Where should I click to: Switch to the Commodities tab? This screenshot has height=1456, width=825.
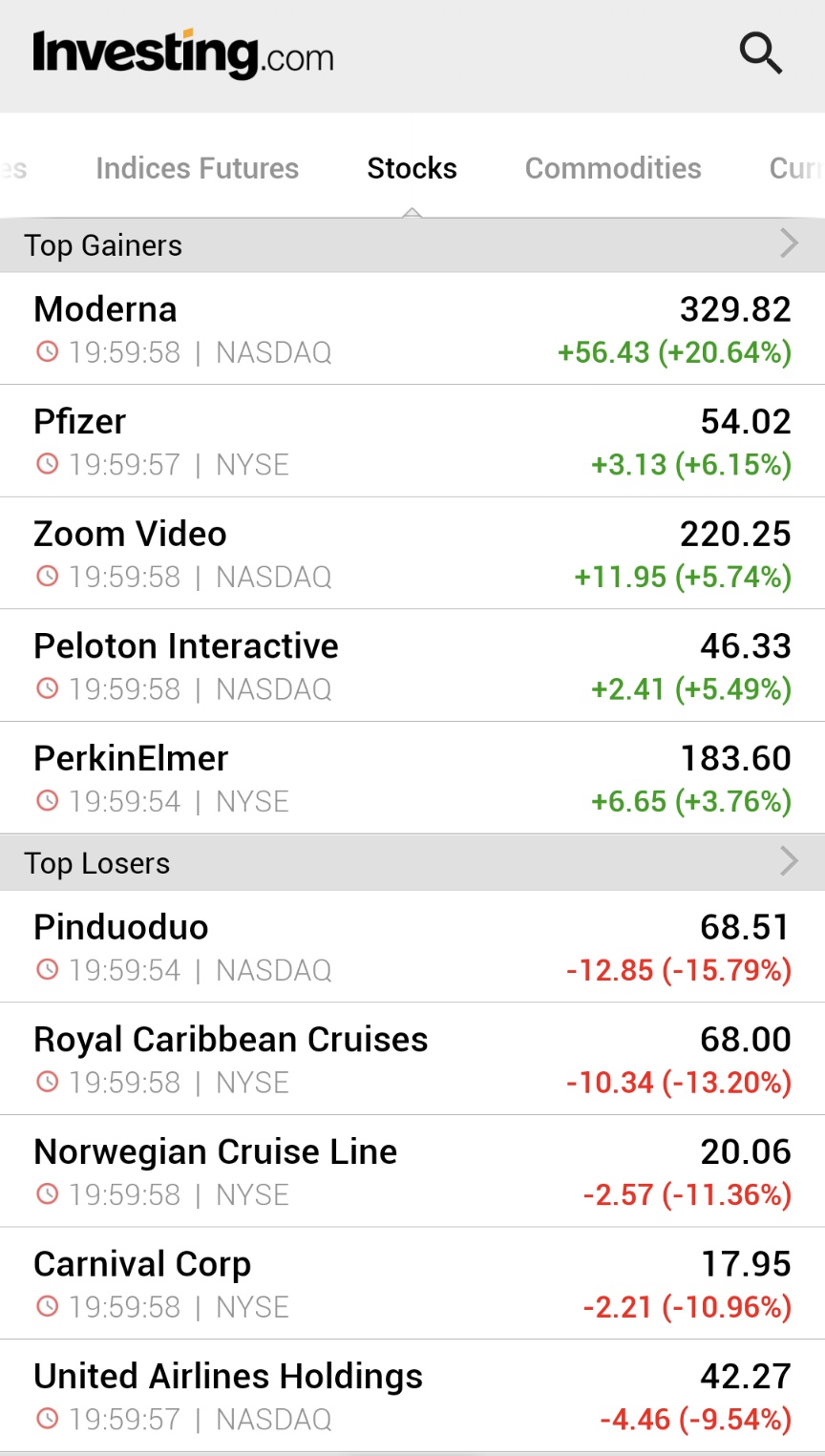pos(613,168)
